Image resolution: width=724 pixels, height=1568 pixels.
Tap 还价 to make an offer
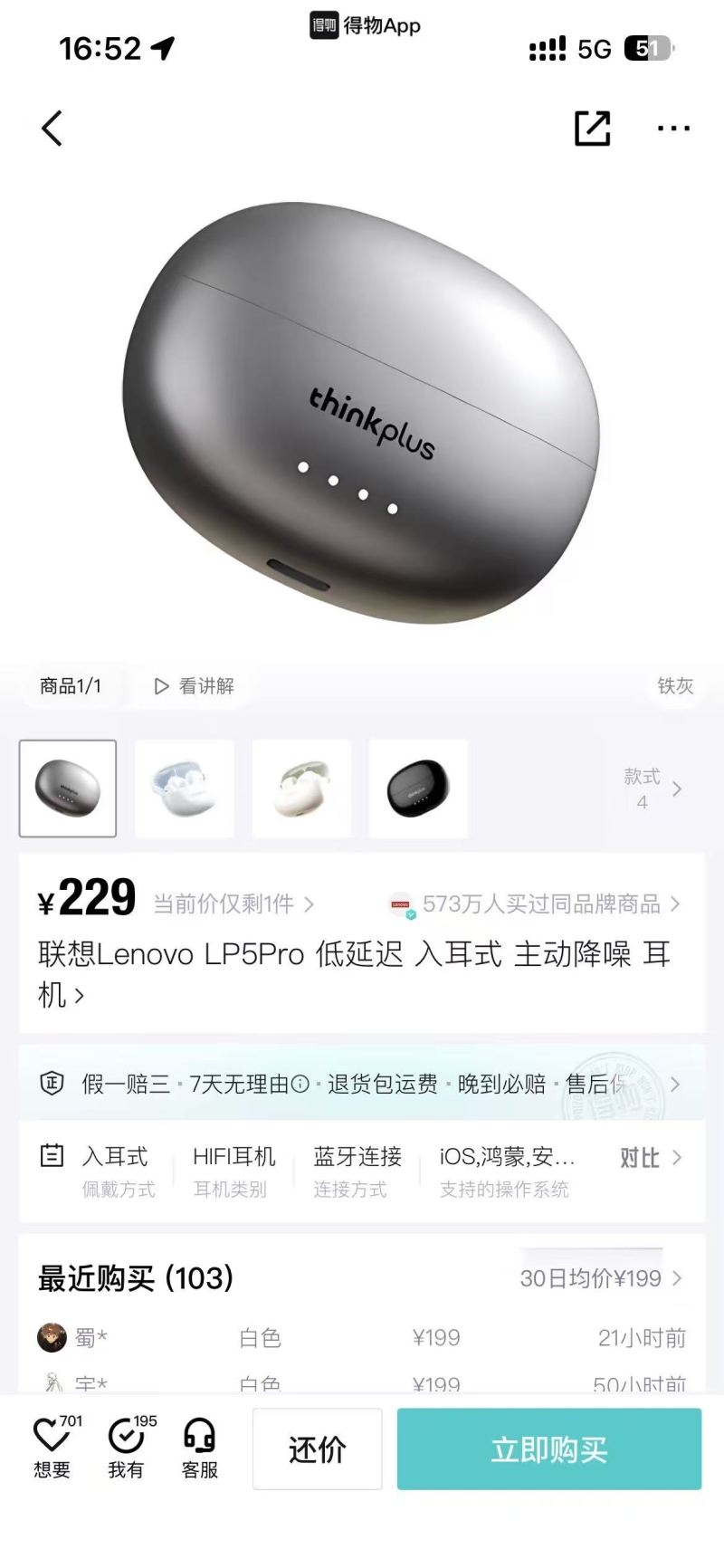317,1449
